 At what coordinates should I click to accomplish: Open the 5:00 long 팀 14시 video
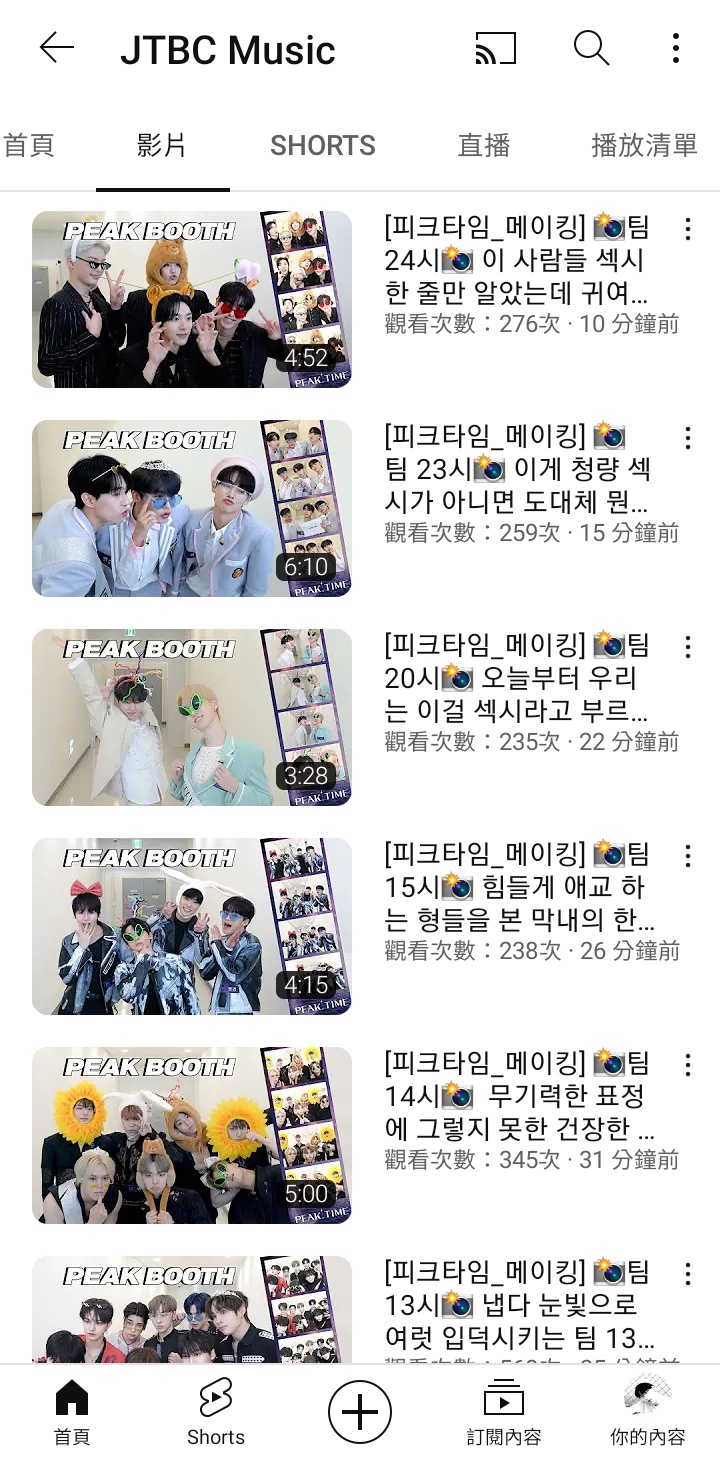(x=192, y=1135)
